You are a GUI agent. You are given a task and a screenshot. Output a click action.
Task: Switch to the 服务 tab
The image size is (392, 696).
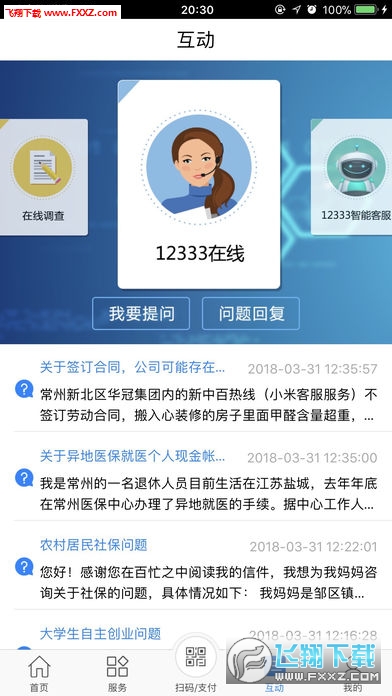click(x=117, y=672)
